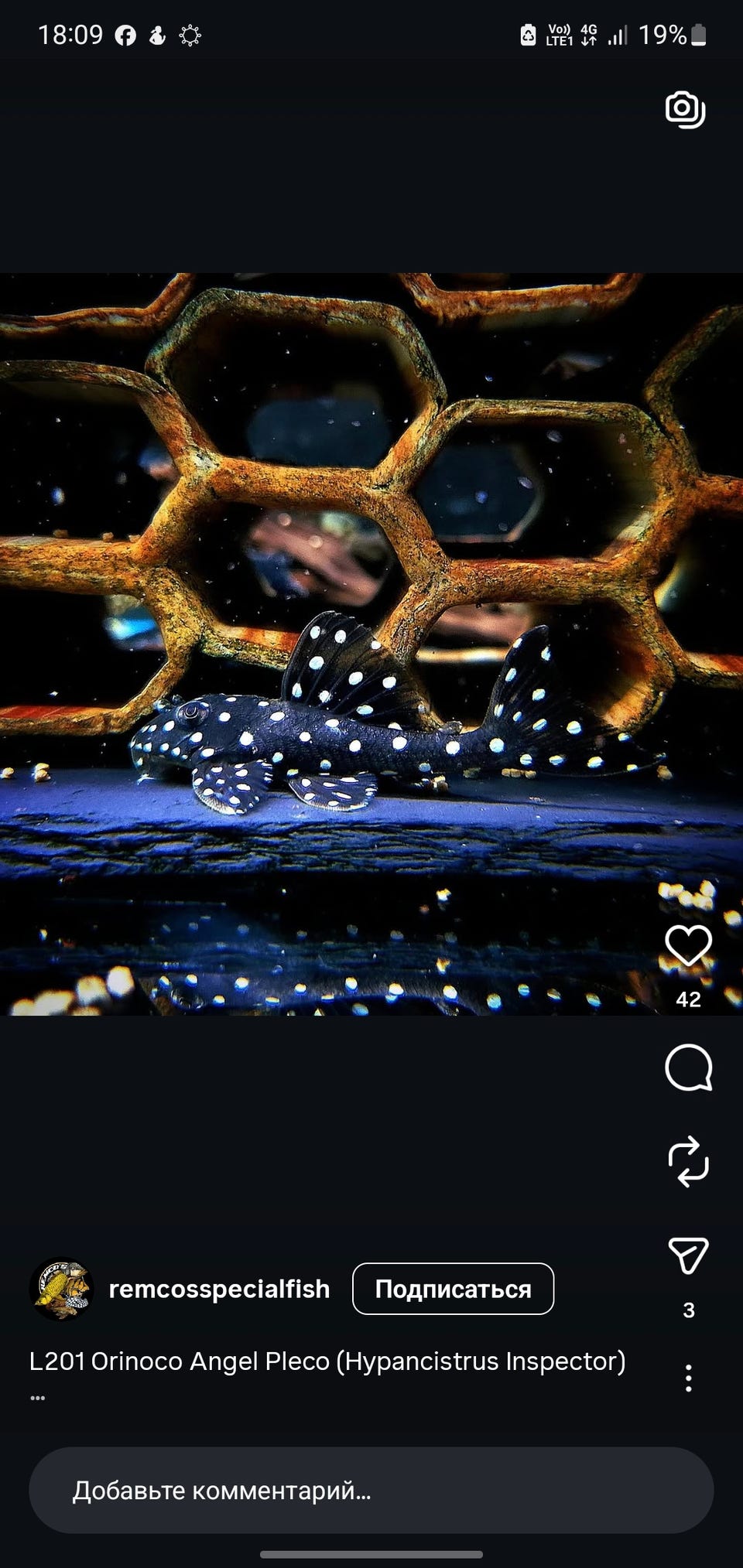Tap the Добавьте комментарий input field
This screenshot has height=1568, width=743.
point(371,1490)
